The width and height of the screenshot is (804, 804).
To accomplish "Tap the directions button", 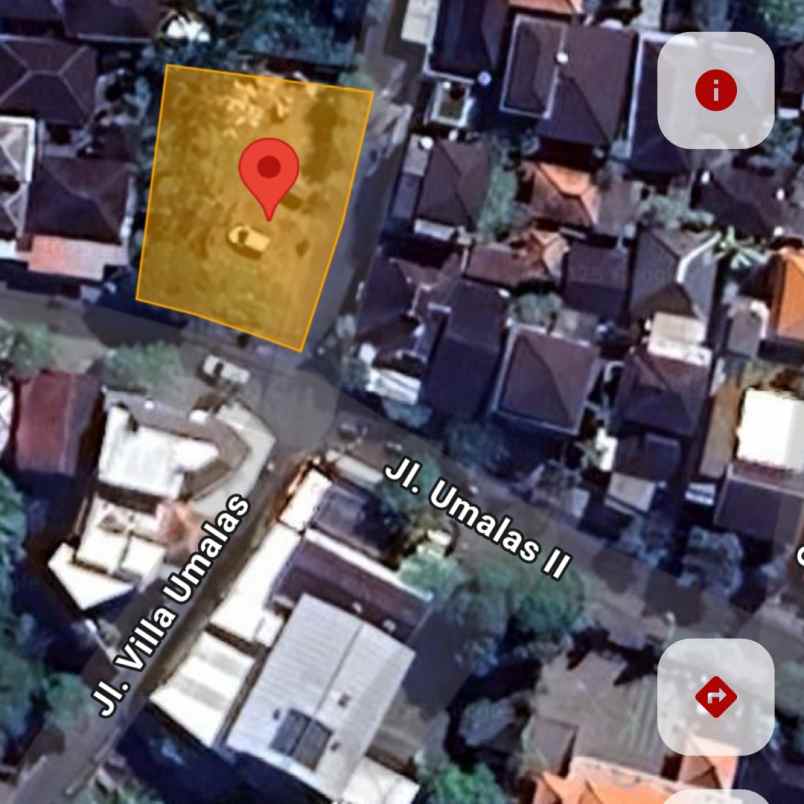I will point(715,696).
